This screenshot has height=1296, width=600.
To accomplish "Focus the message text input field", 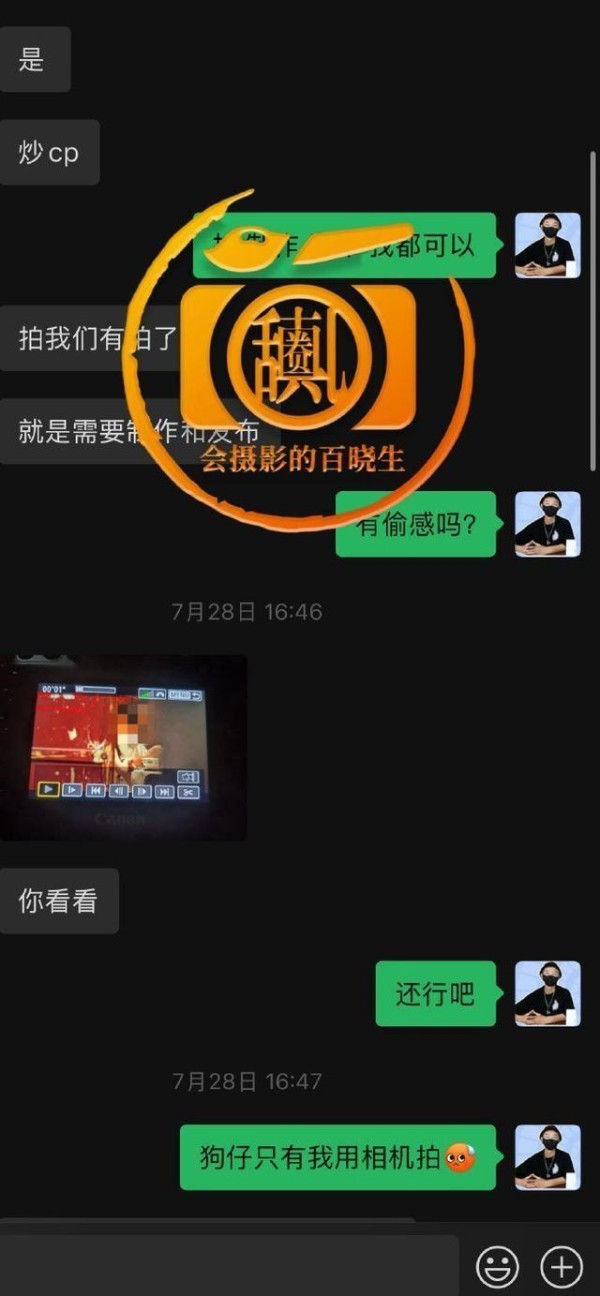I will click(x=230, y=1266).
